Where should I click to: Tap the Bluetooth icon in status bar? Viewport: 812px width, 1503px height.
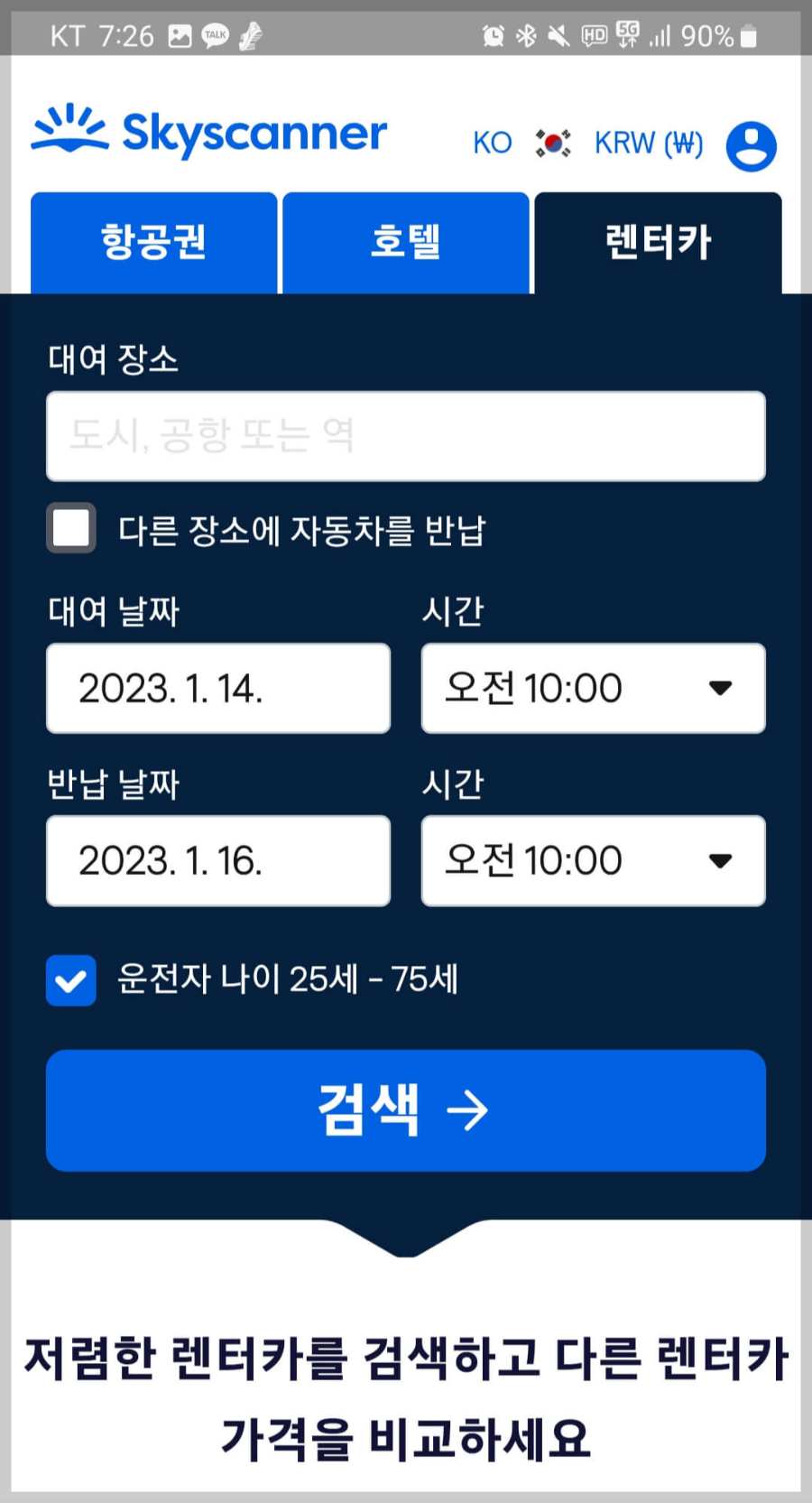point(524,34)
